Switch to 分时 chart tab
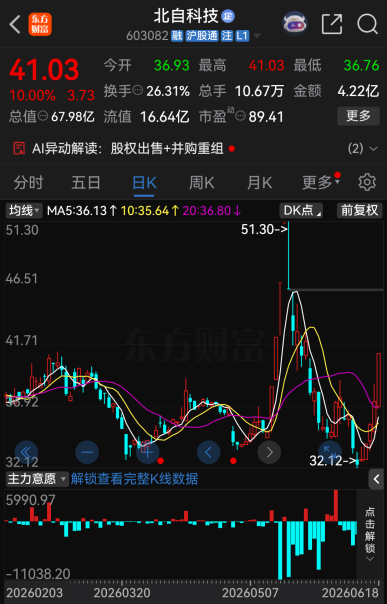This screenshot has height=604, width=387. point(28,183)
